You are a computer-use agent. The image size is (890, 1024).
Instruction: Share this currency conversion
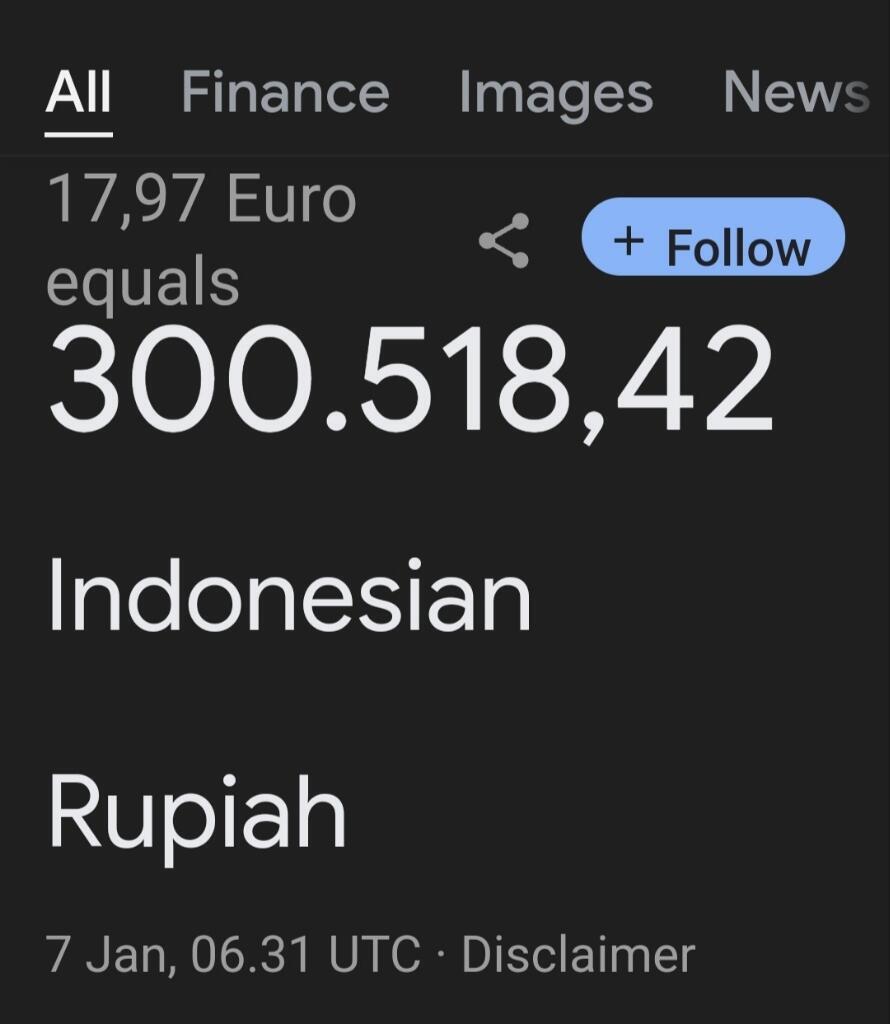click(x=503, y=241)
